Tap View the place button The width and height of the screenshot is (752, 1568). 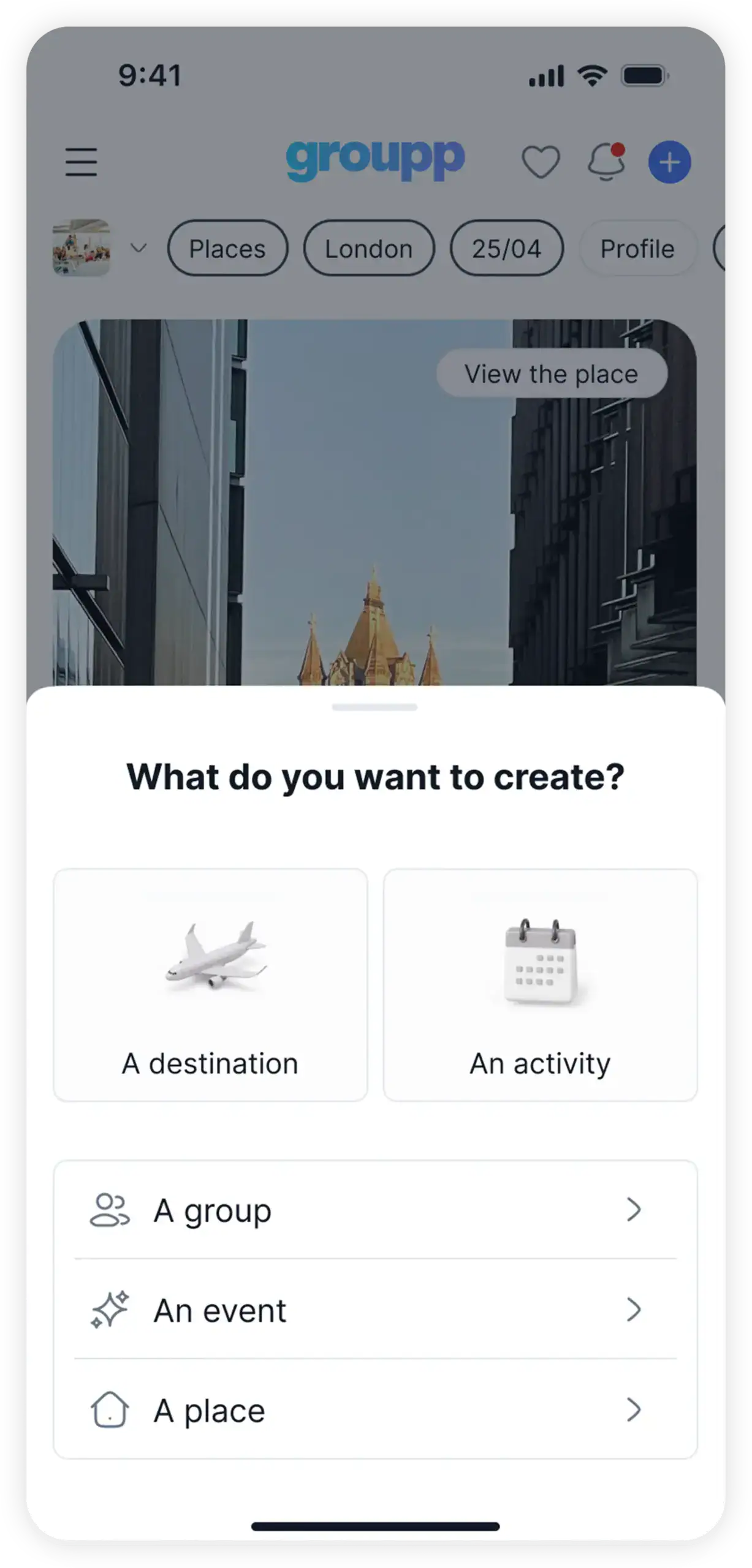[551, 374]
